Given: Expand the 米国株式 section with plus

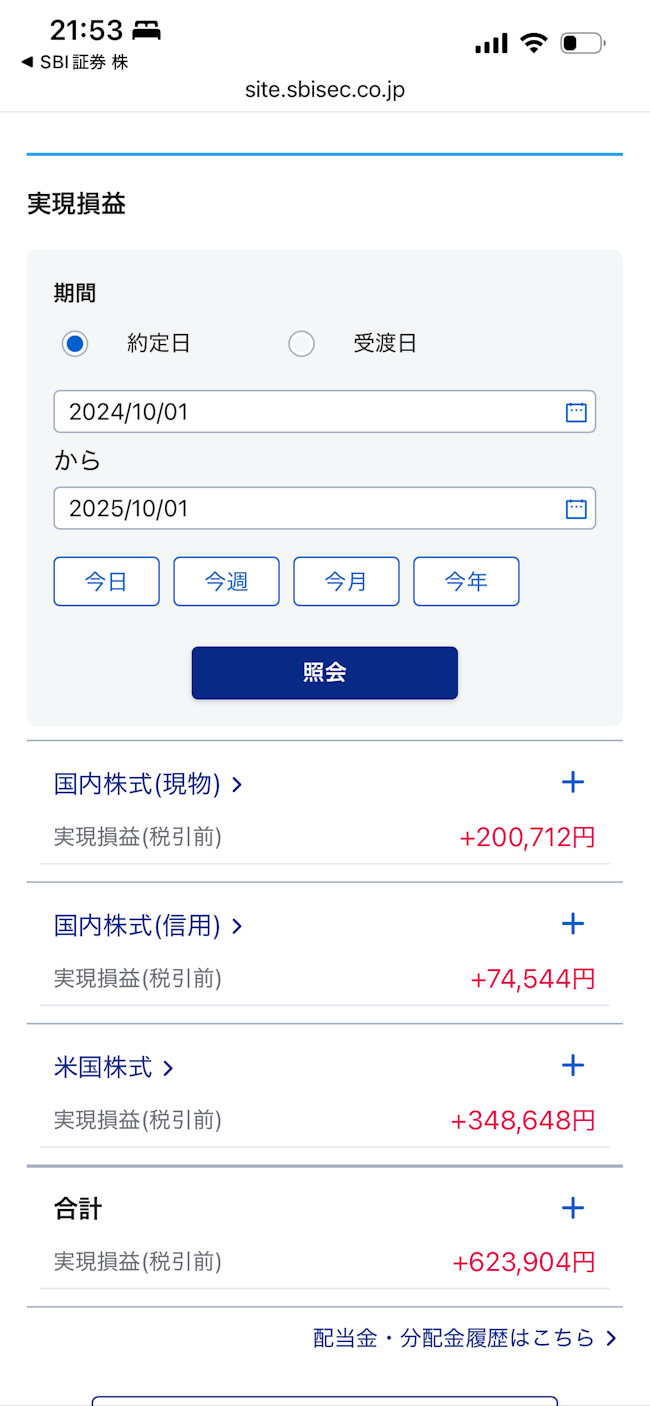Looking at the screenshot, I should click(x=573, y=1065).
